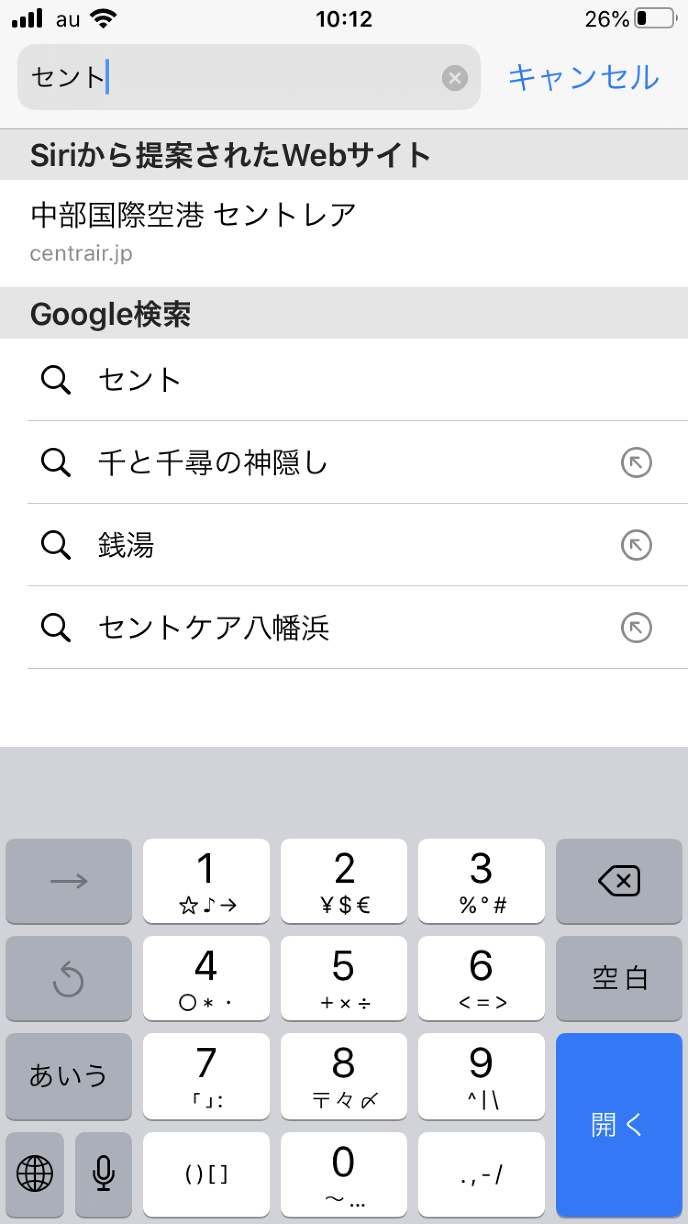Clear the text in the search field
The image size is (688, 1224).
click(455, 78)
